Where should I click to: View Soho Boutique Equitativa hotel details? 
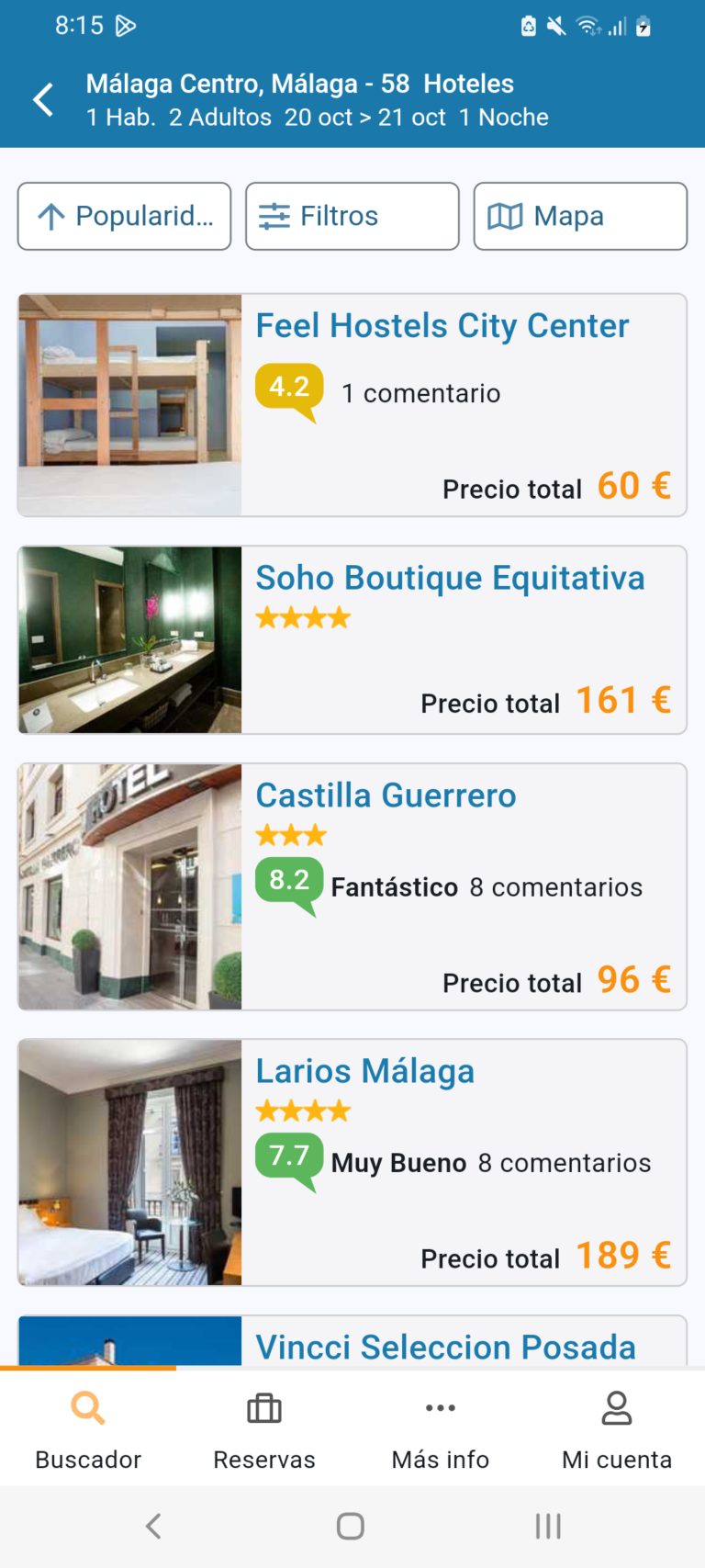[x=352, y=639]
